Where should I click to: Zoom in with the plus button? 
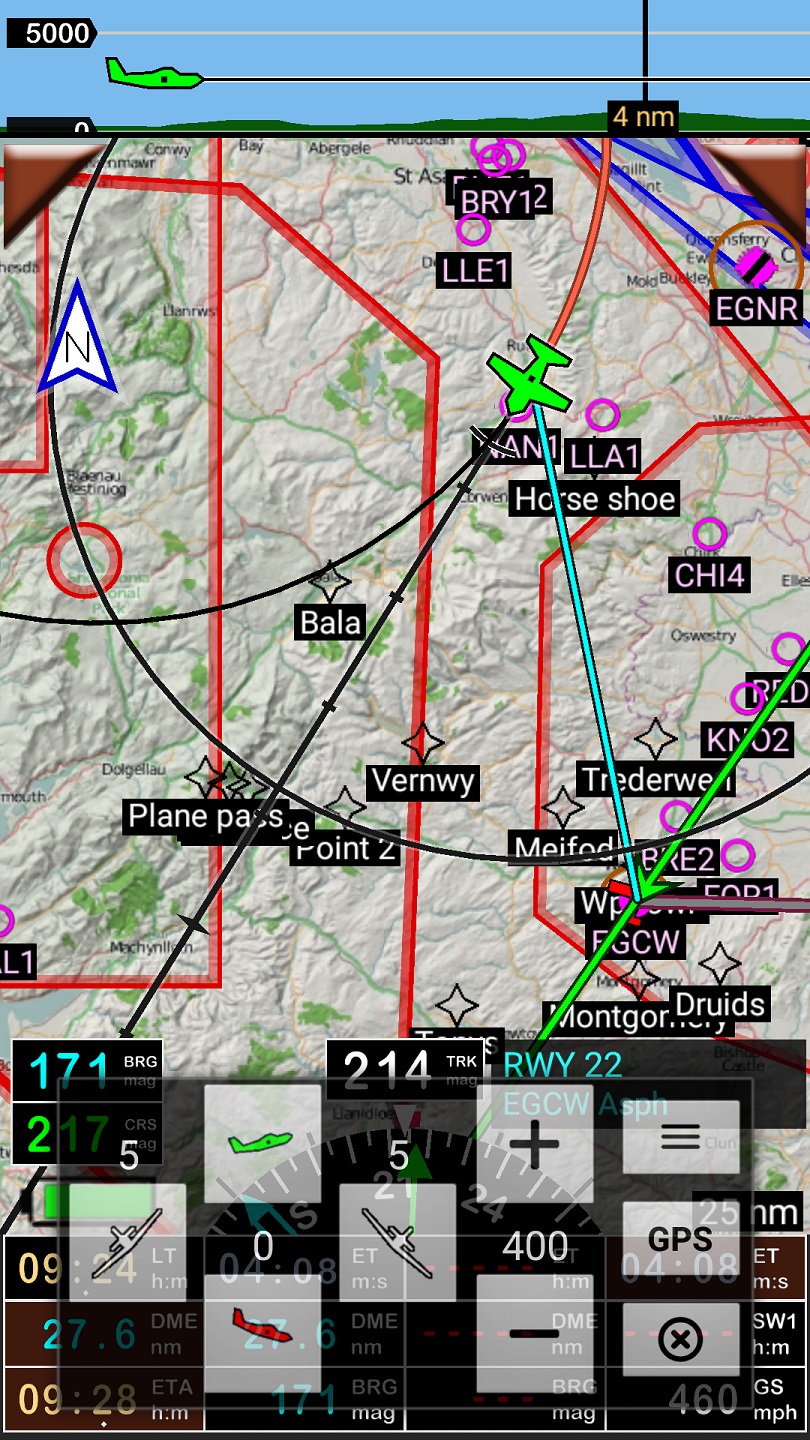coord(535,1143)
